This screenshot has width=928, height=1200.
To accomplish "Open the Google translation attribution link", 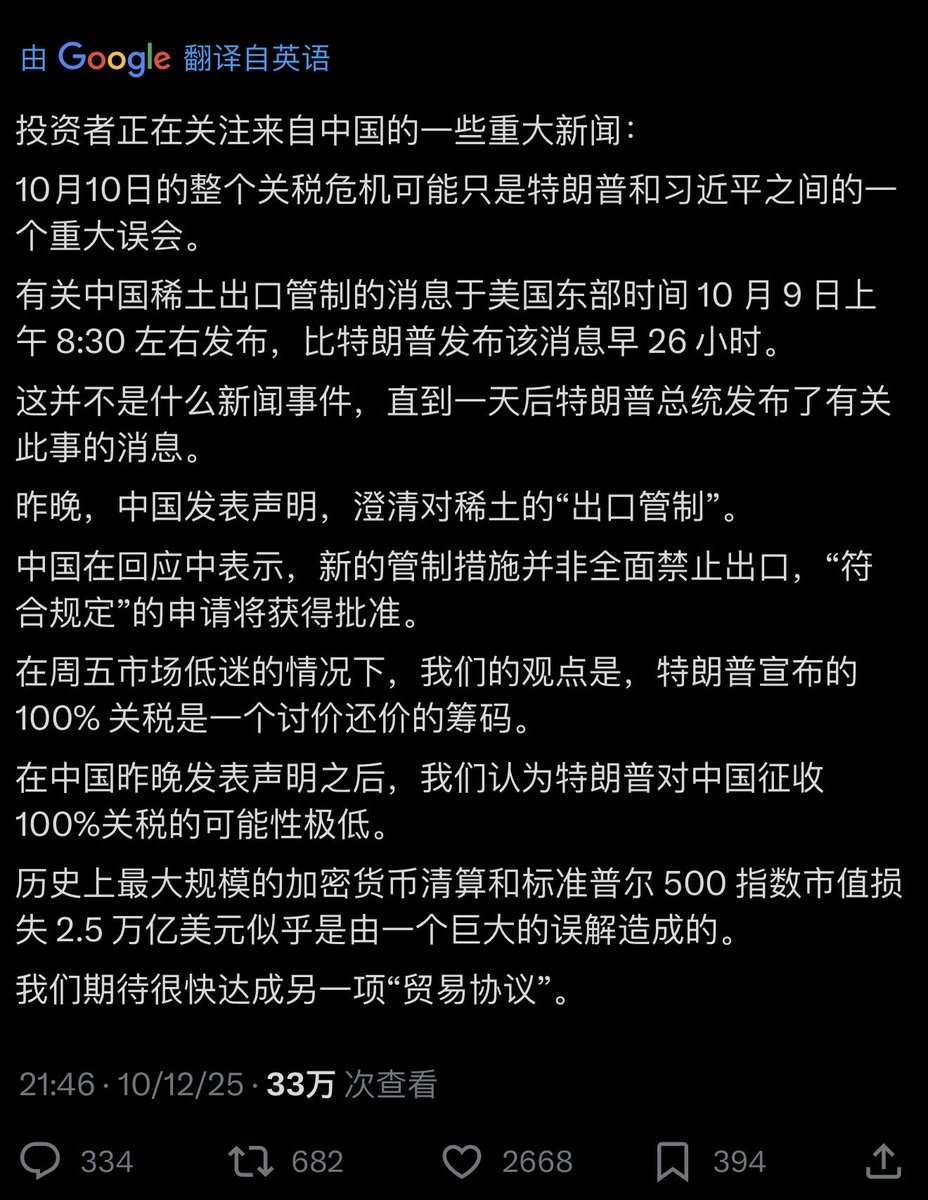I will click(176, 58).
